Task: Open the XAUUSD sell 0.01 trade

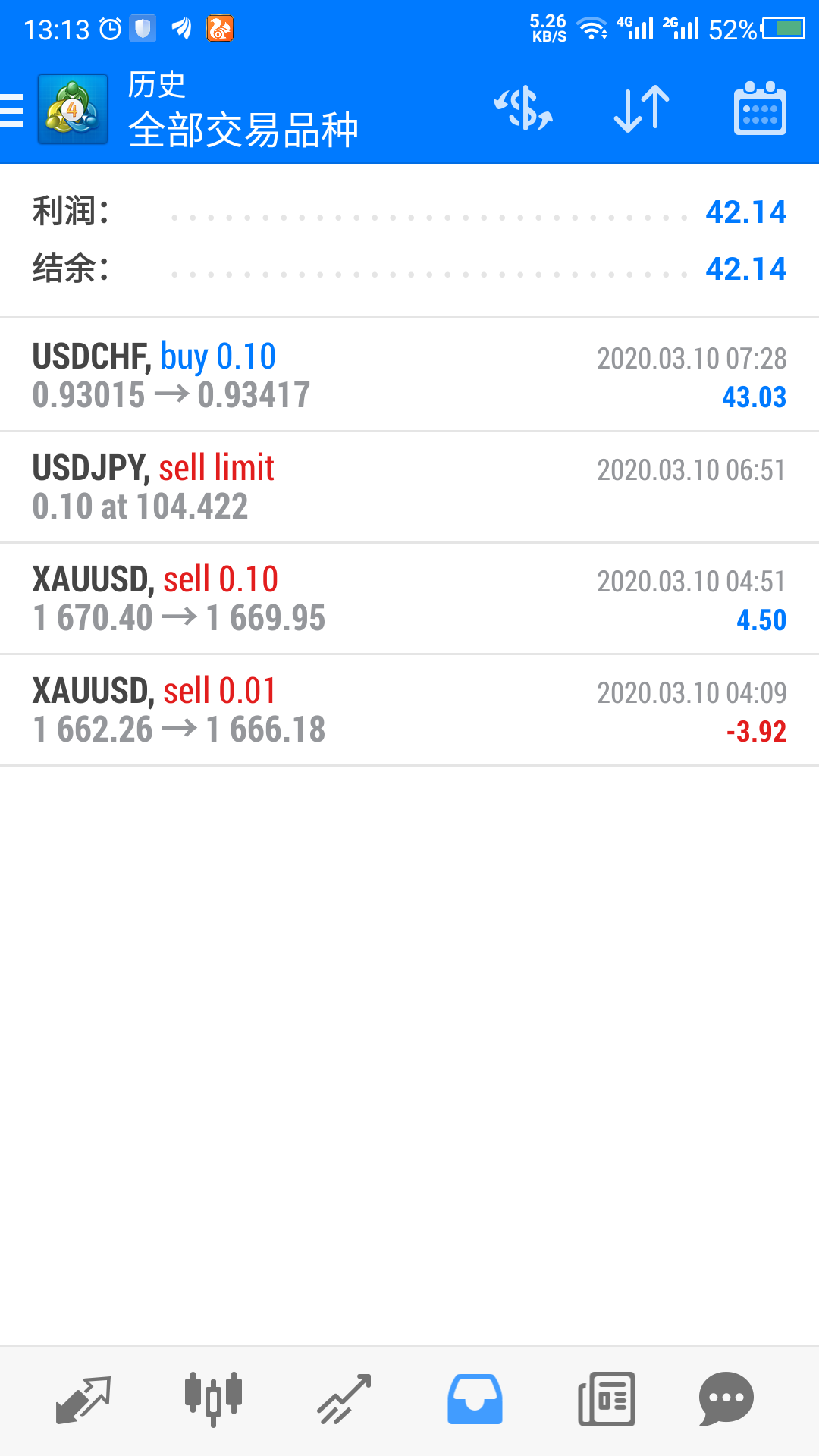Action: 409,710
